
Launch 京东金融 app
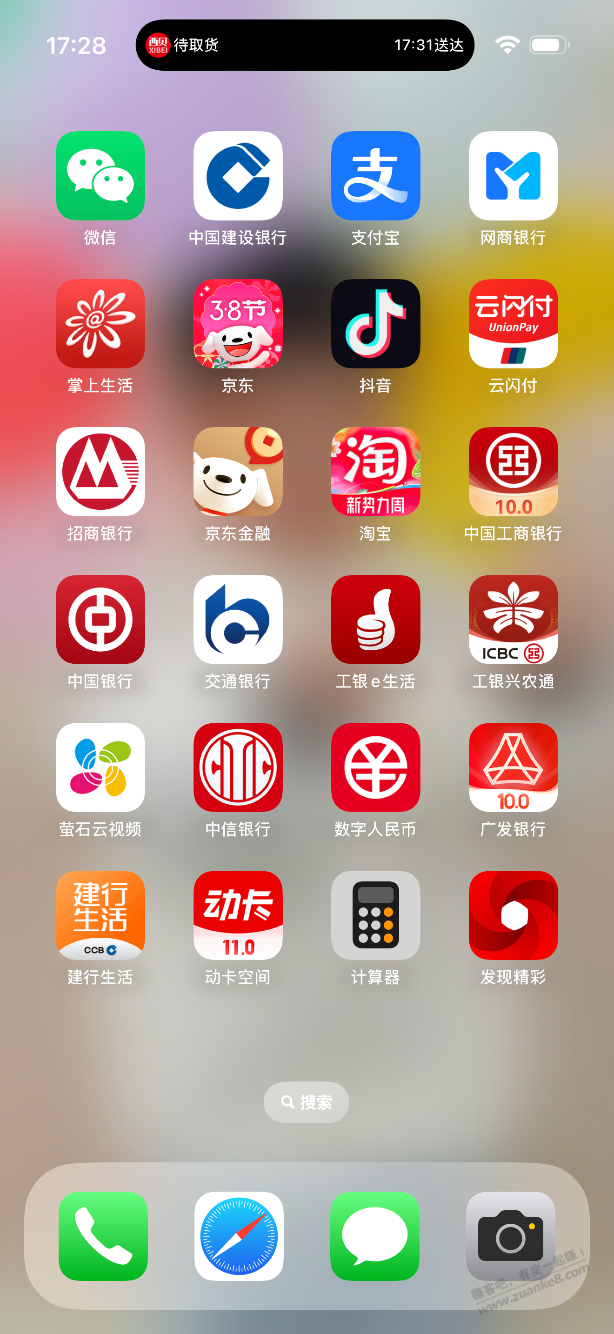point(238,472)
